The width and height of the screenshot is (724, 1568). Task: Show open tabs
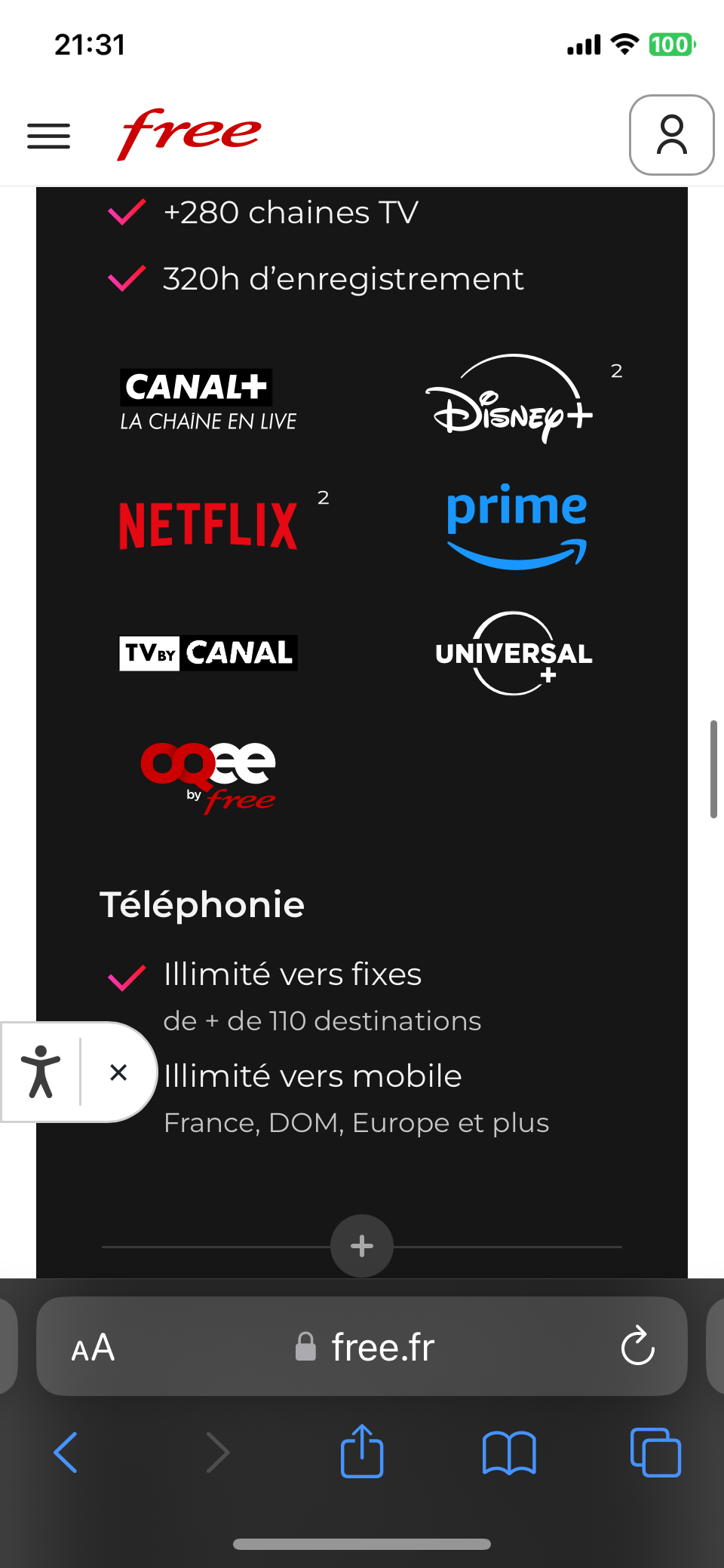(x=655, y=1452)
